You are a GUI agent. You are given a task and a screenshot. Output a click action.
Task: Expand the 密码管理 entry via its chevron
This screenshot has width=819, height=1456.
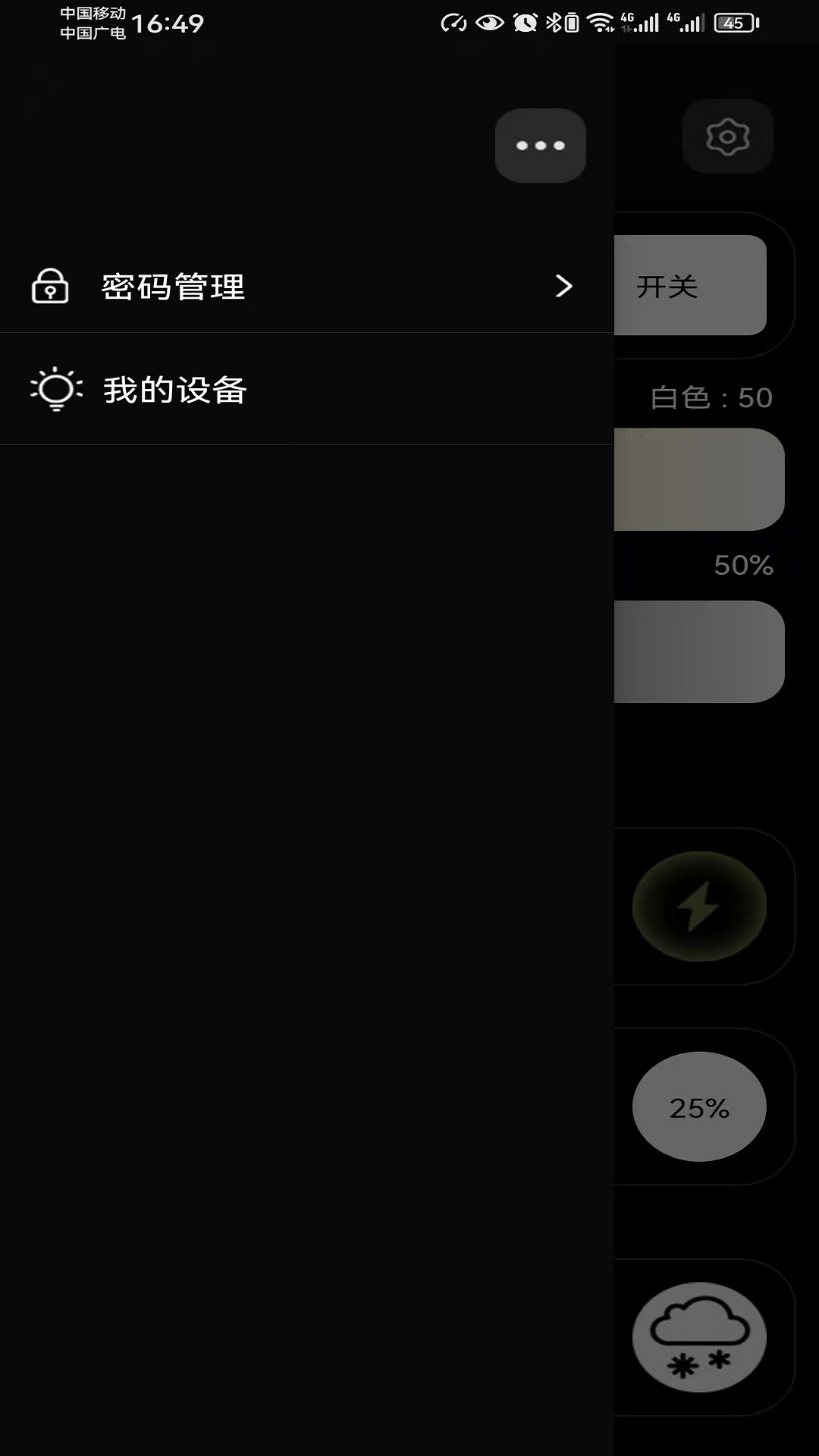(x=564, y=287)
